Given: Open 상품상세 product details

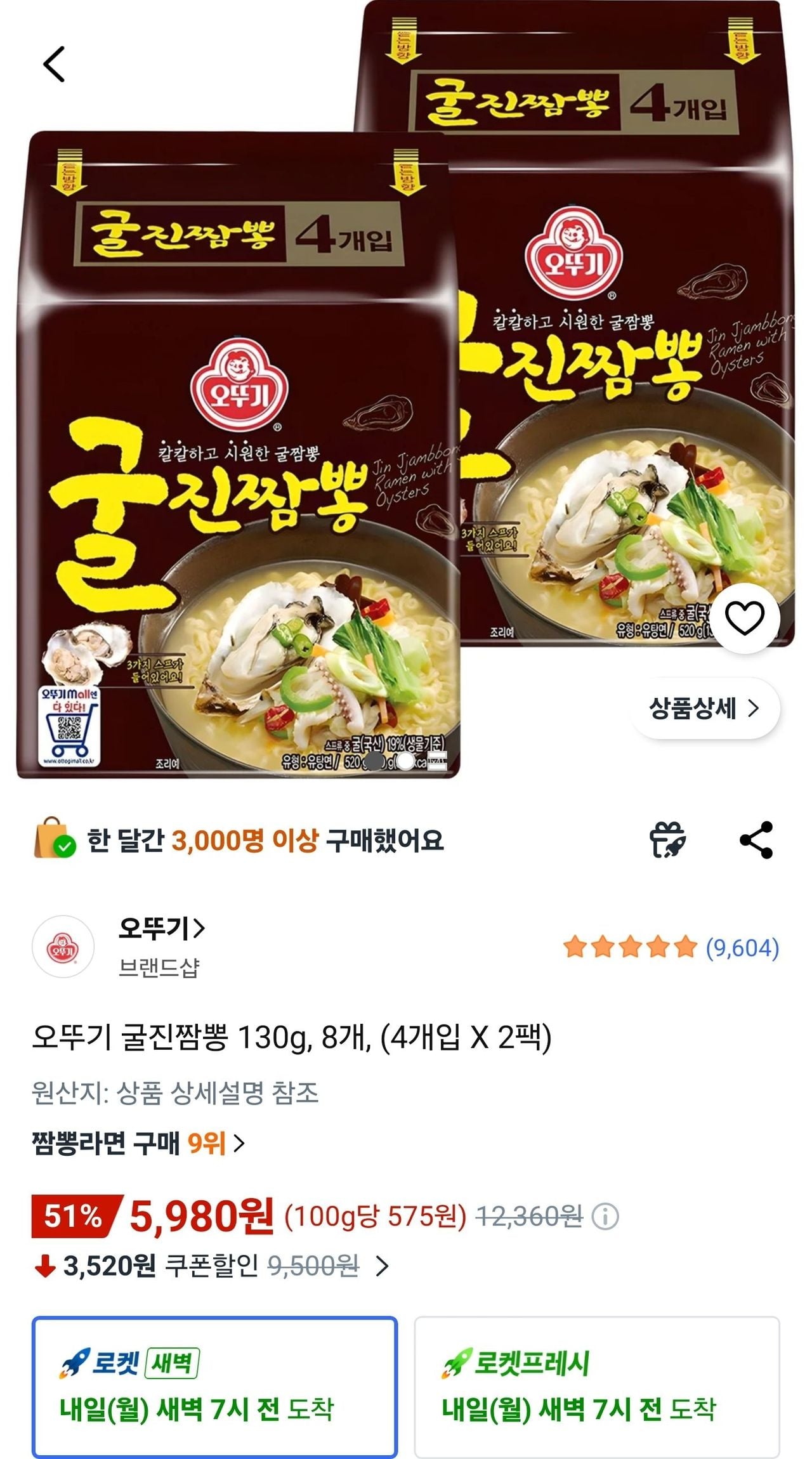Looking at the screenshot, I should point(704,708).
